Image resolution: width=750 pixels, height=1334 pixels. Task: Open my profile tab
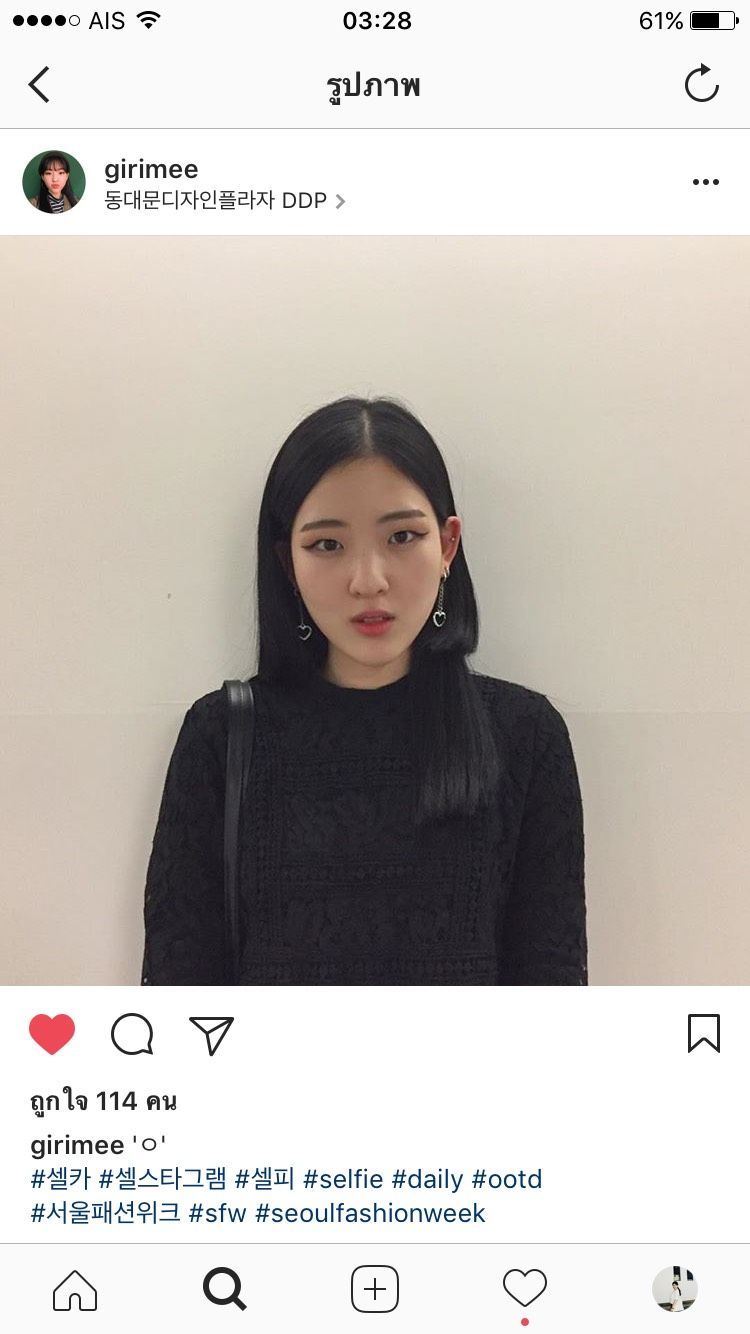point(675,1290)
